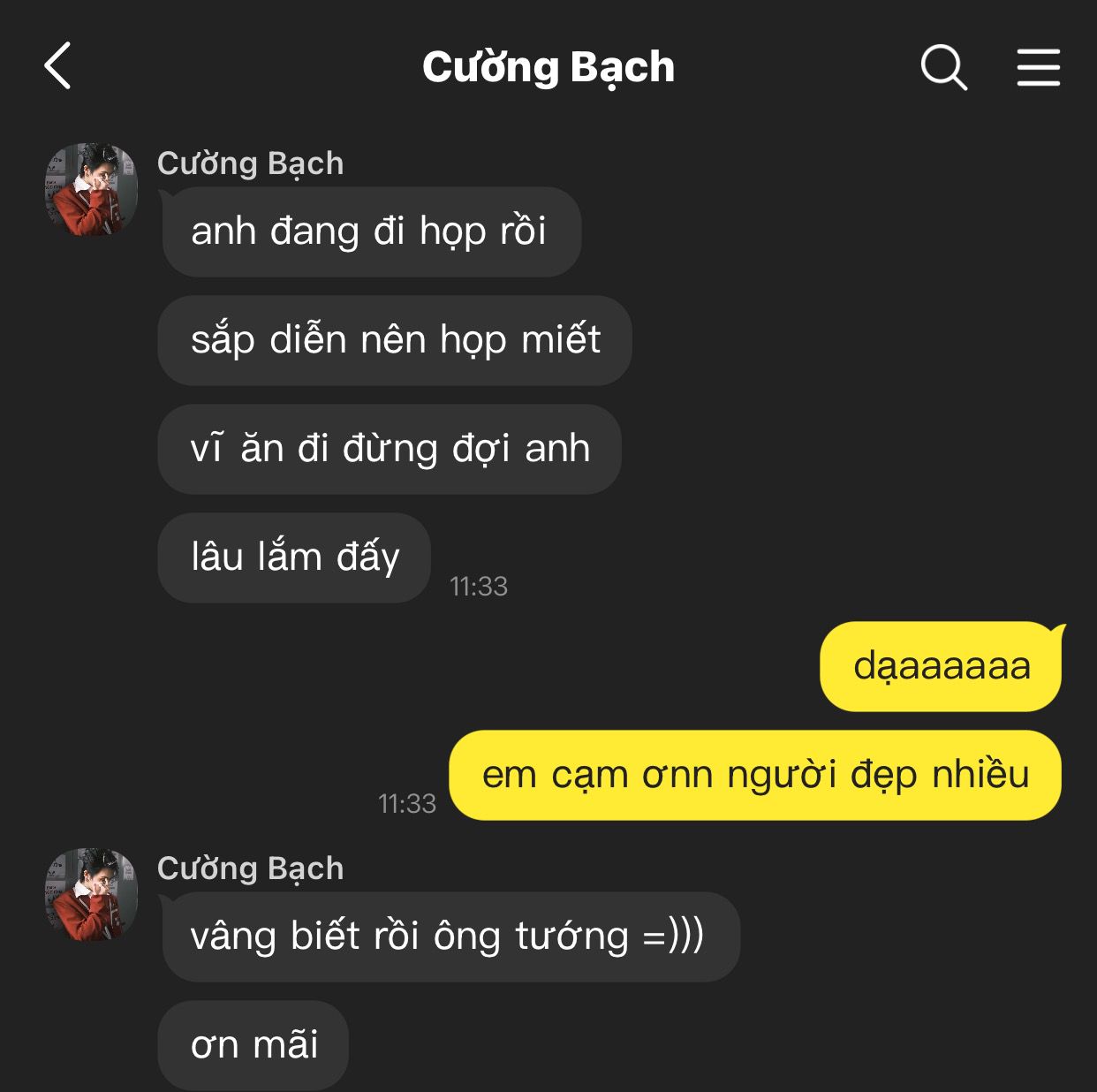Viewport: 1097px width, 1092px height.
Task: Open Cường Bạch's avatar beside first message
Action: point(92,189)
